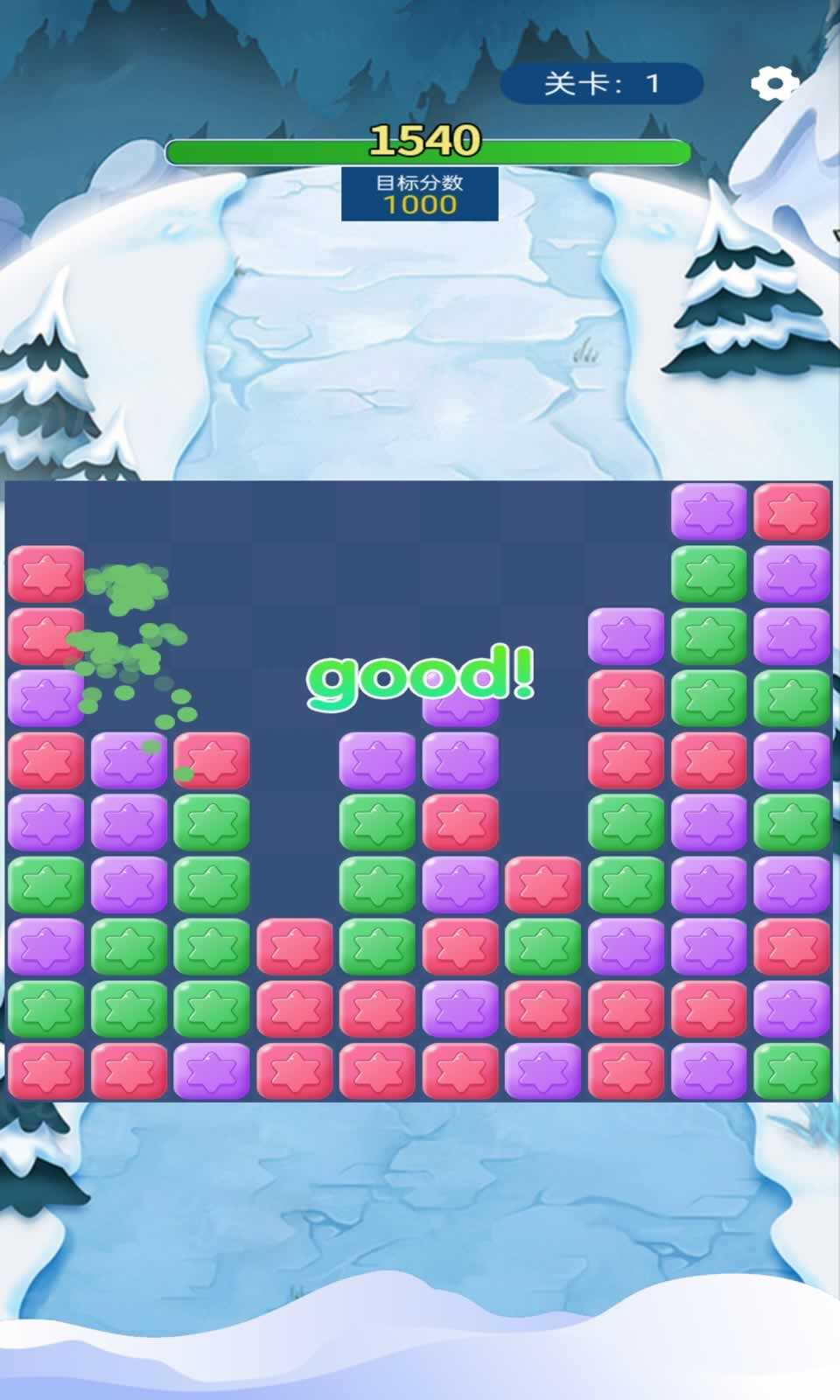Pop the red block in the topmost row
Image resolution: width=840 pixels, height=1400 pixels.
tap(792, 512)
